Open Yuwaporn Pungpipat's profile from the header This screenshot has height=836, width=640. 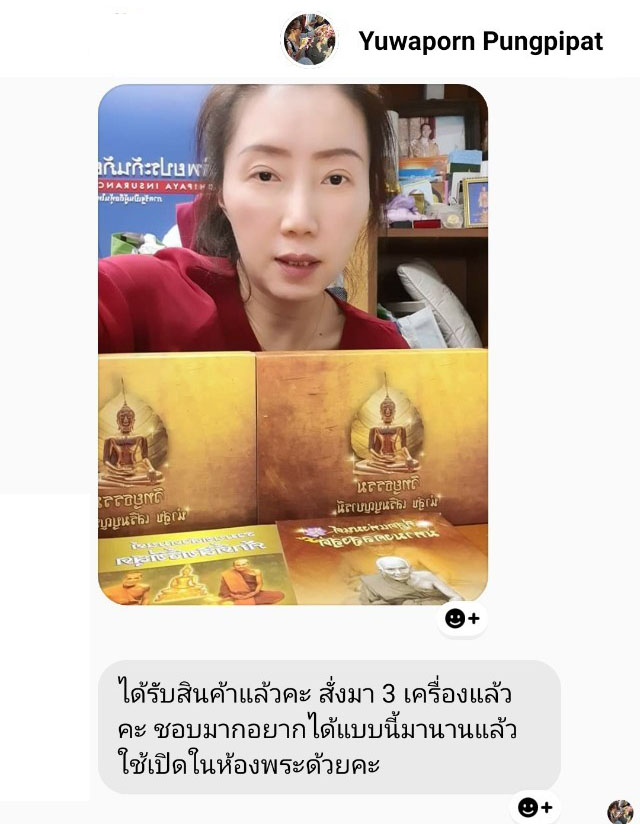[480, 42]
